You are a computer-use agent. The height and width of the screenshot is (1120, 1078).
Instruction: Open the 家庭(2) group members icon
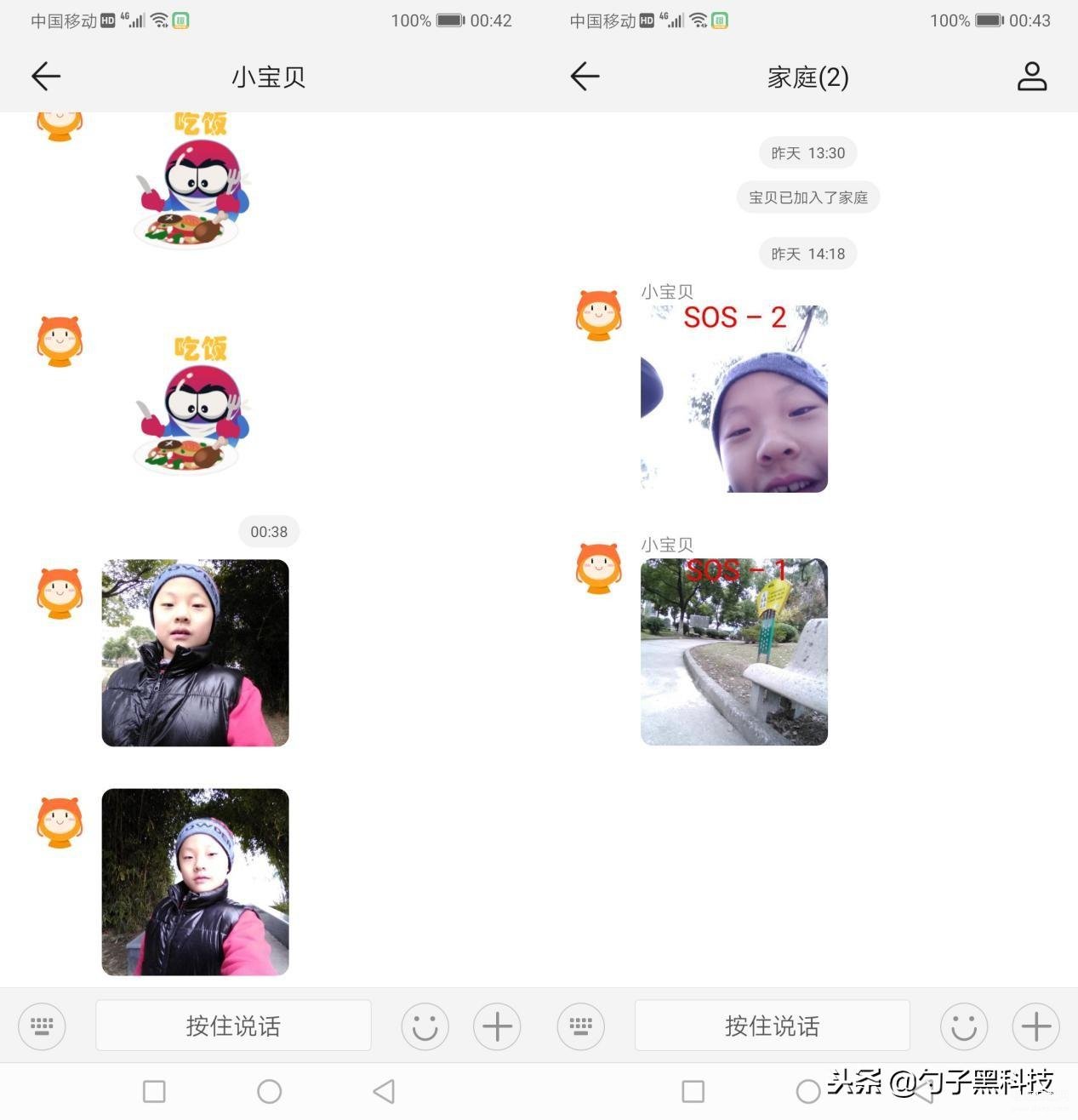[x=1031, y=77]
